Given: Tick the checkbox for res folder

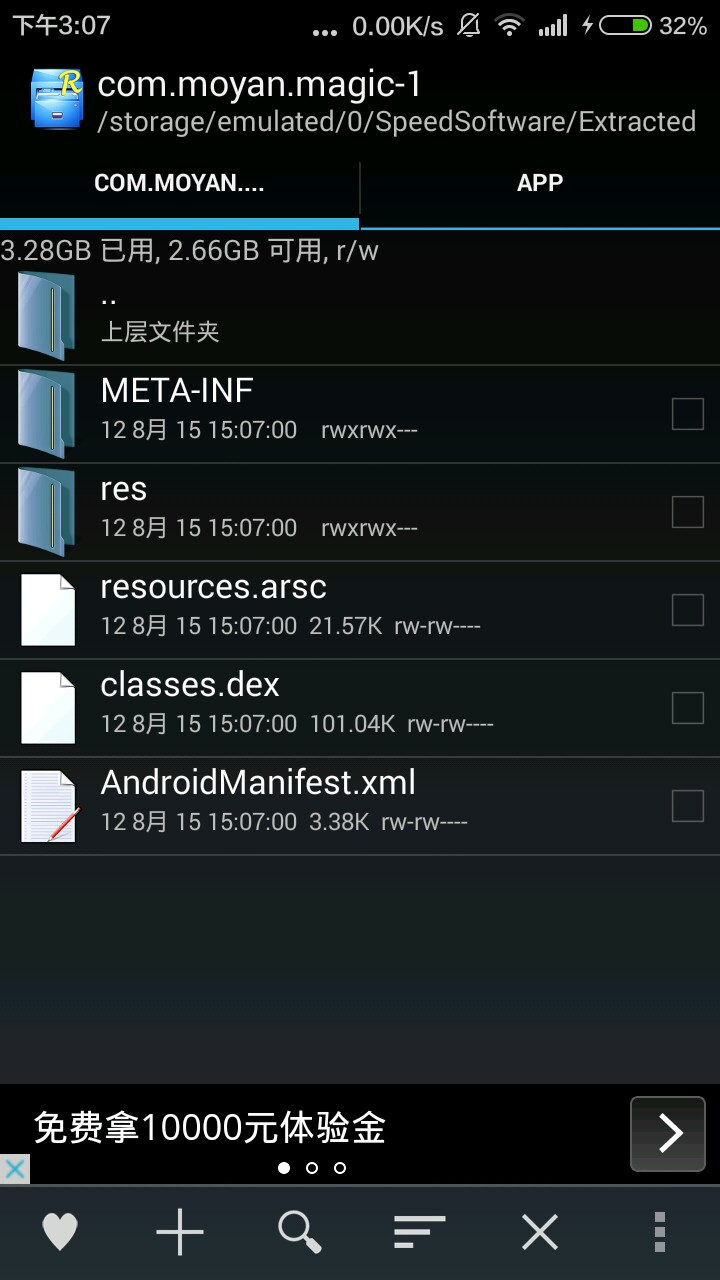Looking at the screenshot, I should 688,512.
